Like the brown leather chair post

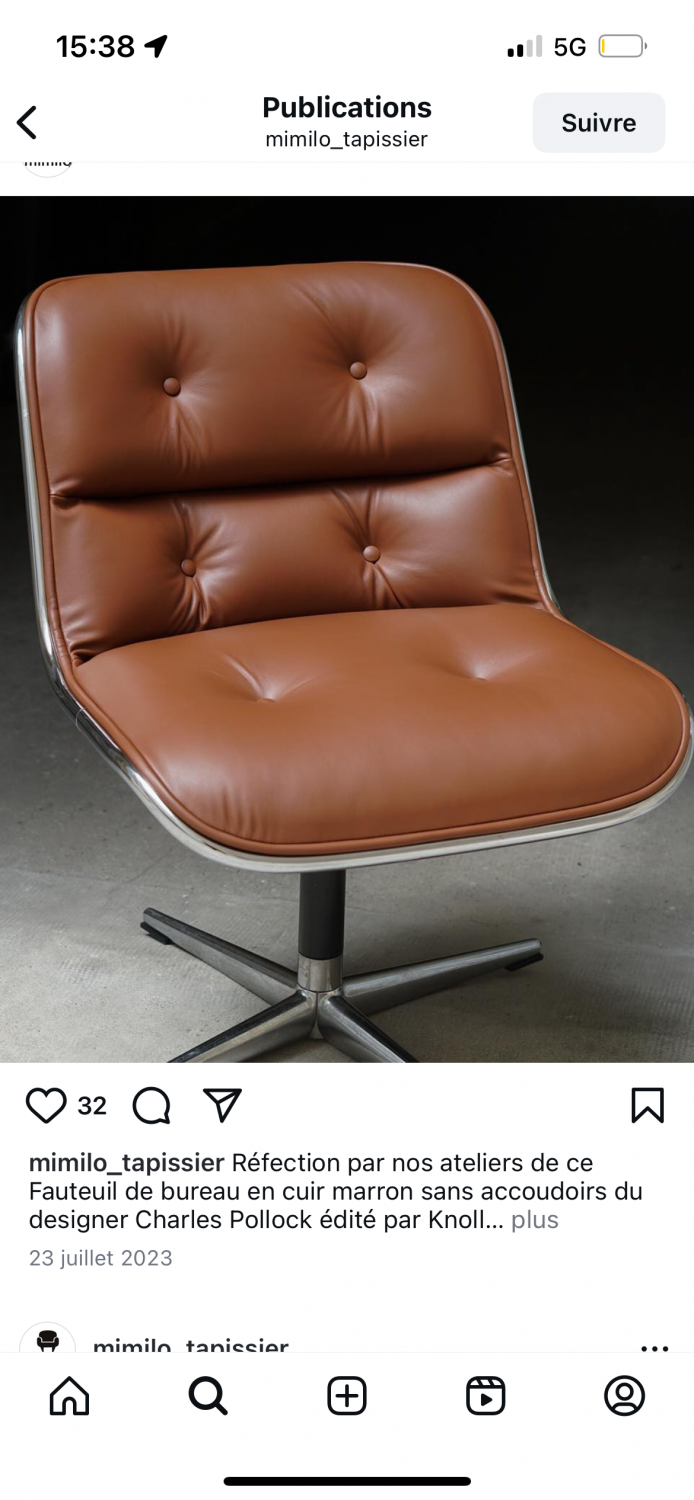point(46,1105)
